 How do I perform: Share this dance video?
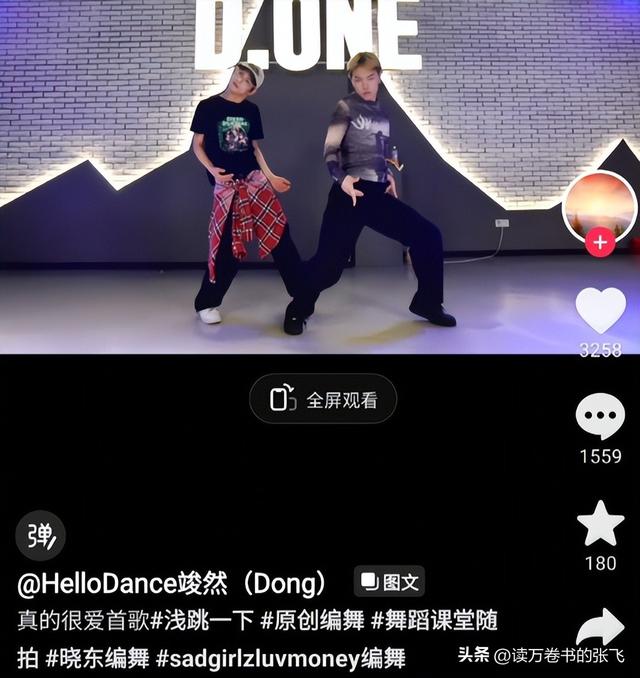coord(601,627)
